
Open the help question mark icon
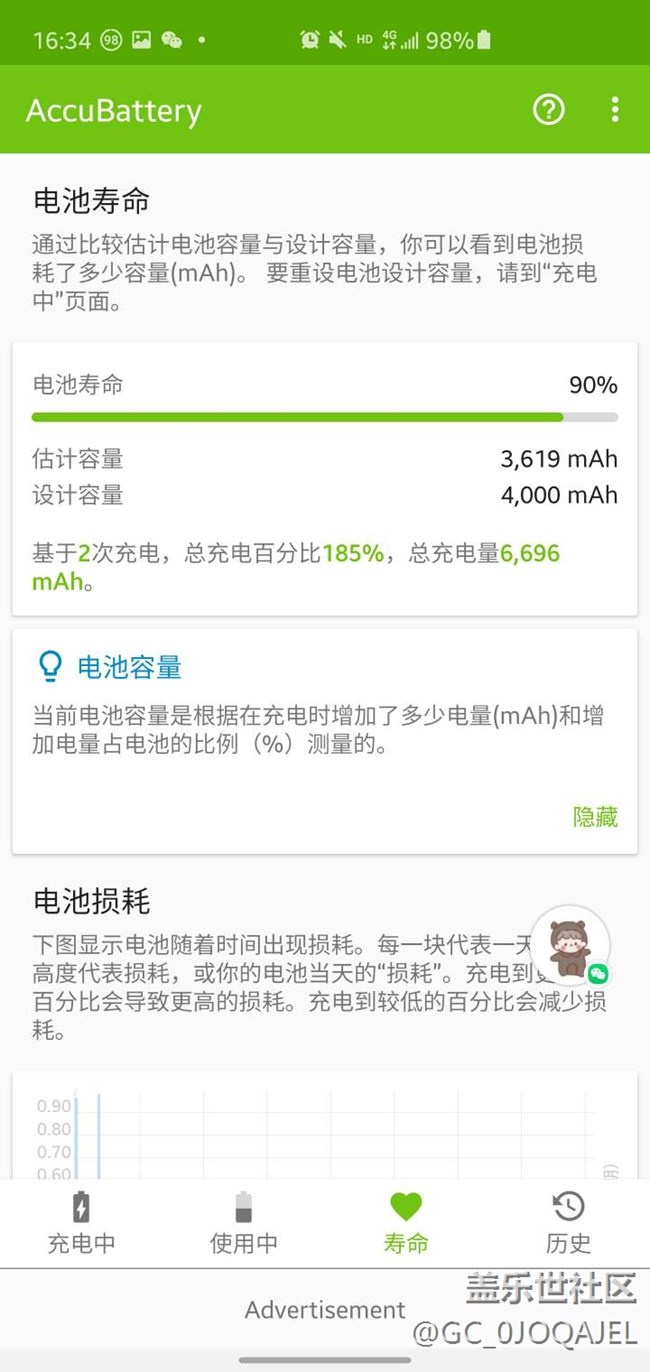[x=548, y=110]
